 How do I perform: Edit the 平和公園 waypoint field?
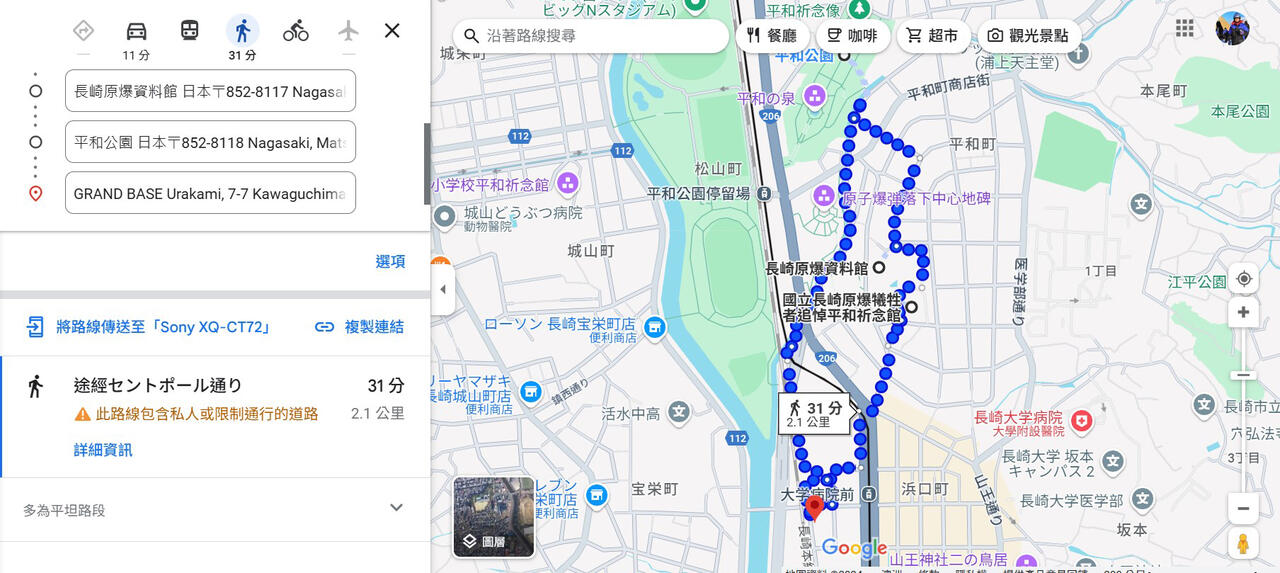click(x=210, y=142)
